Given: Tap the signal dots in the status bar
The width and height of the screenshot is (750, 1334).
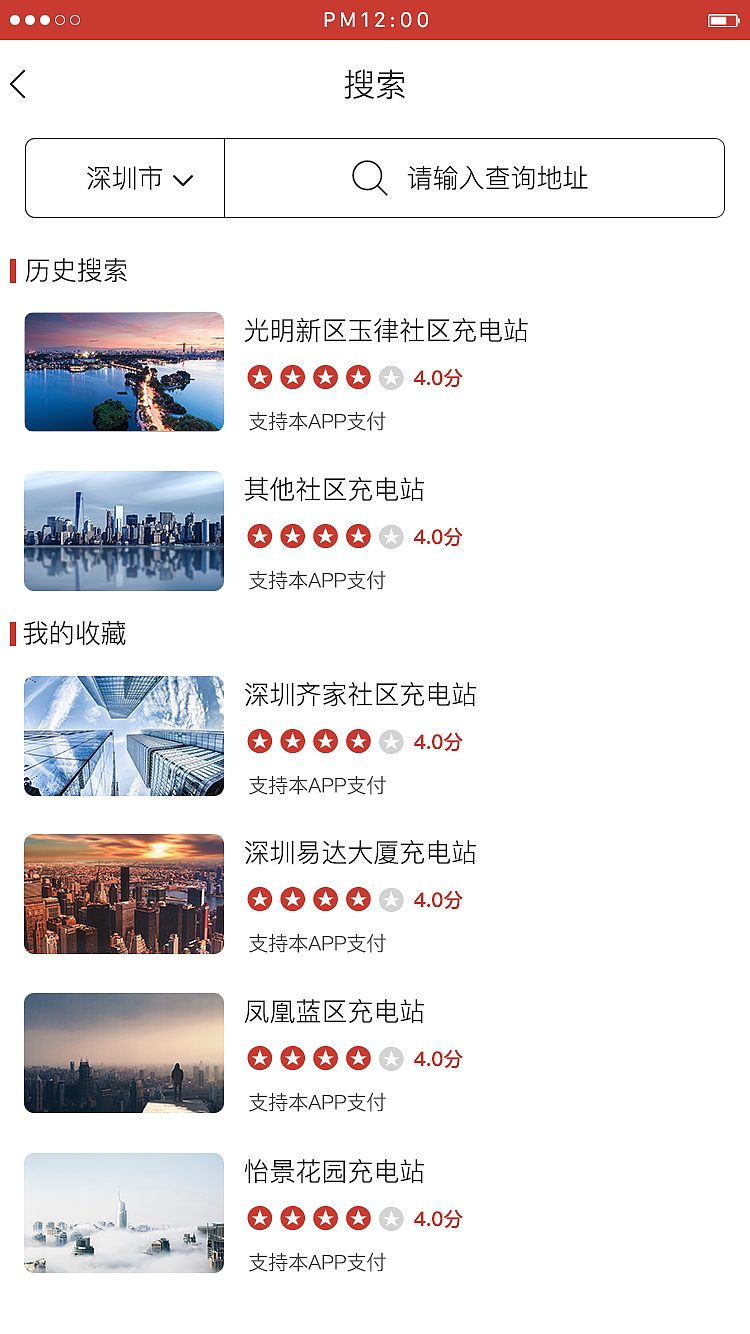Looking at the screenshot, I should [45, 18].
